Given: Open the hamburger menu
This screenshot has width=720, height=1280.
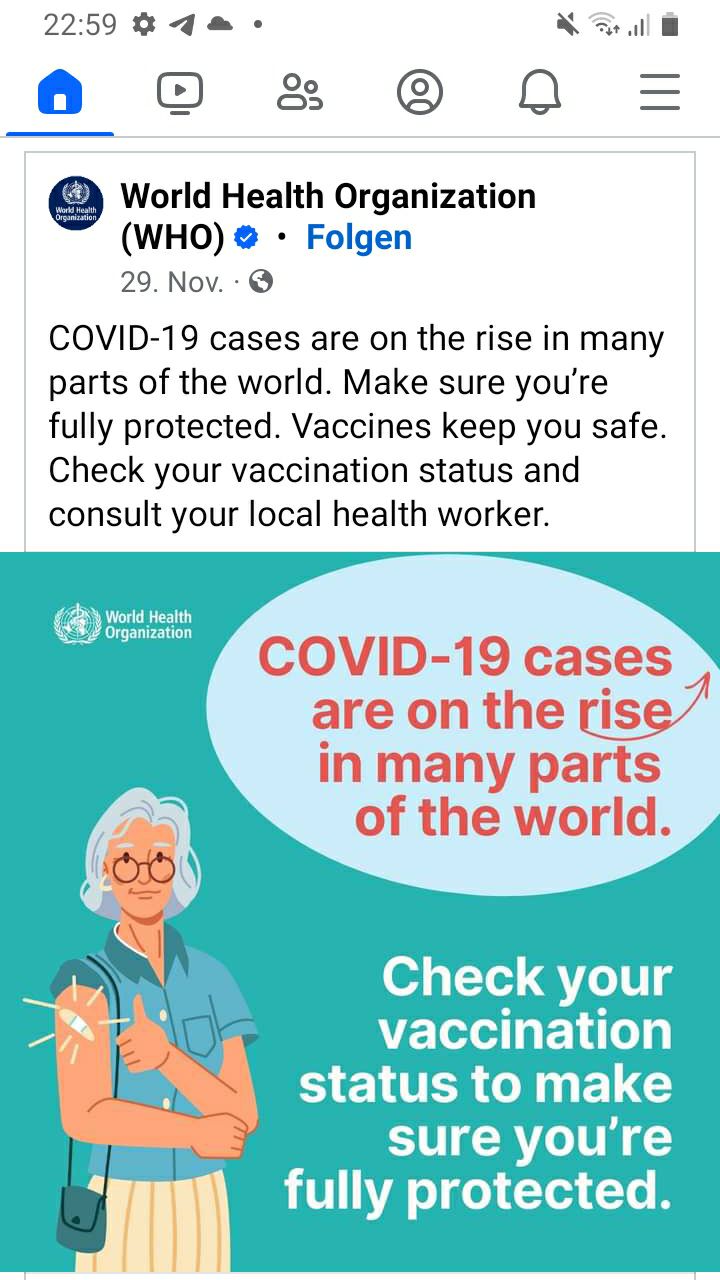Looking at the screenshot, I should pos(660,94).
